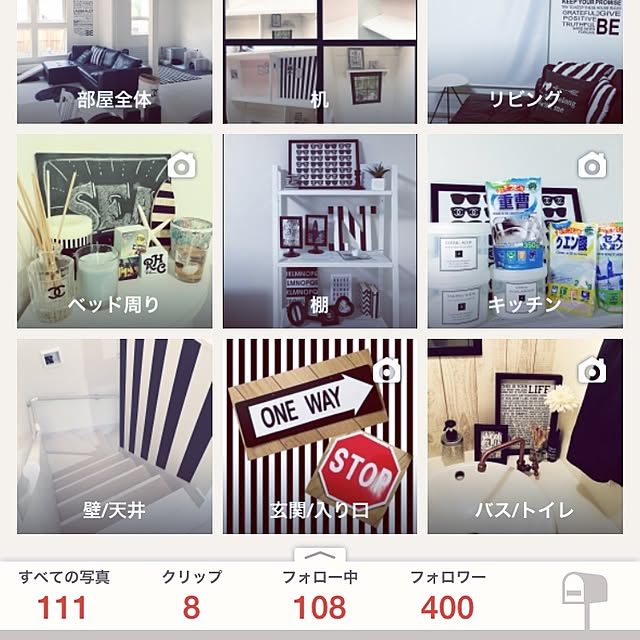Show the フォロー中 following list
Screen dimensions: 640x640
319,596
